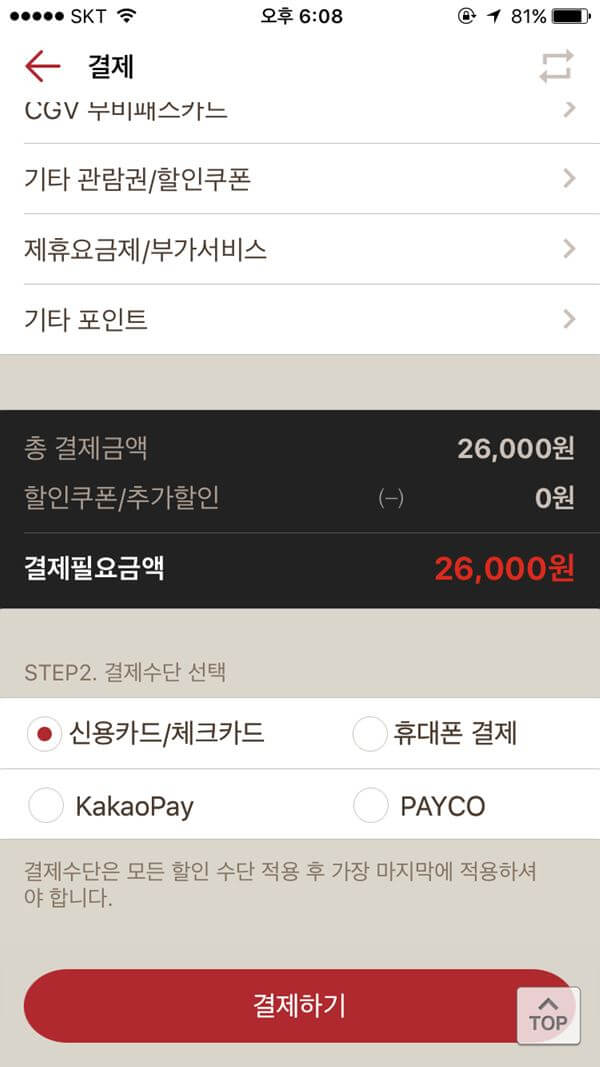The height and width of the screenshot is (1067, 600).
Task: Tap the refresh arrows icon in header
Action: (556, 67)
